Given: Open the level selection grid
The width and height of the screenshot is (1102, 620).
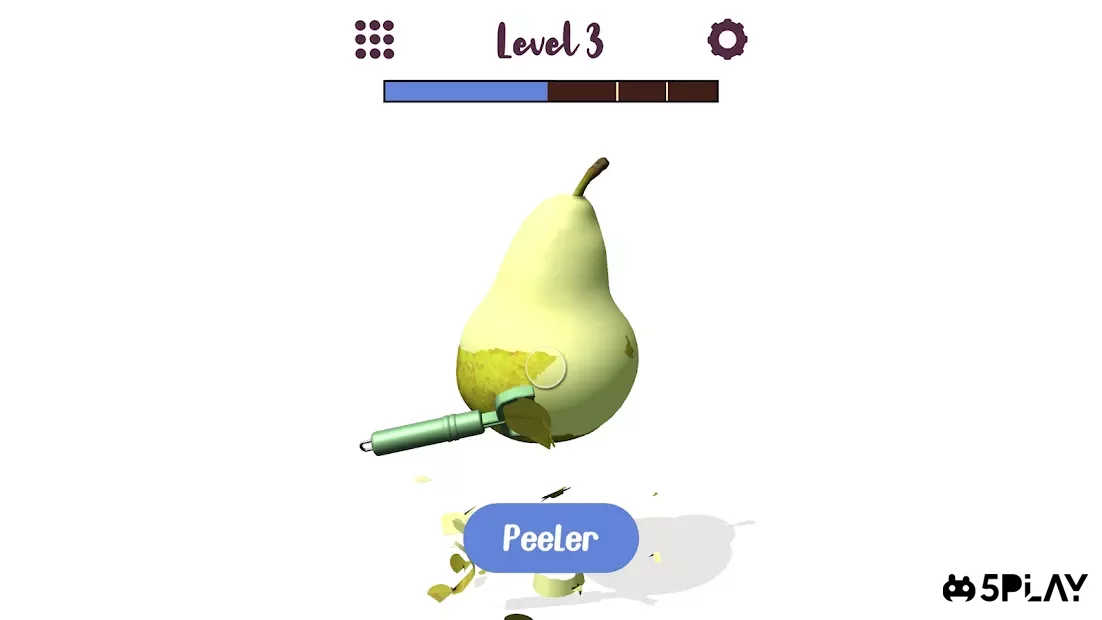Looking at the screenshot, I should [374, 40].
